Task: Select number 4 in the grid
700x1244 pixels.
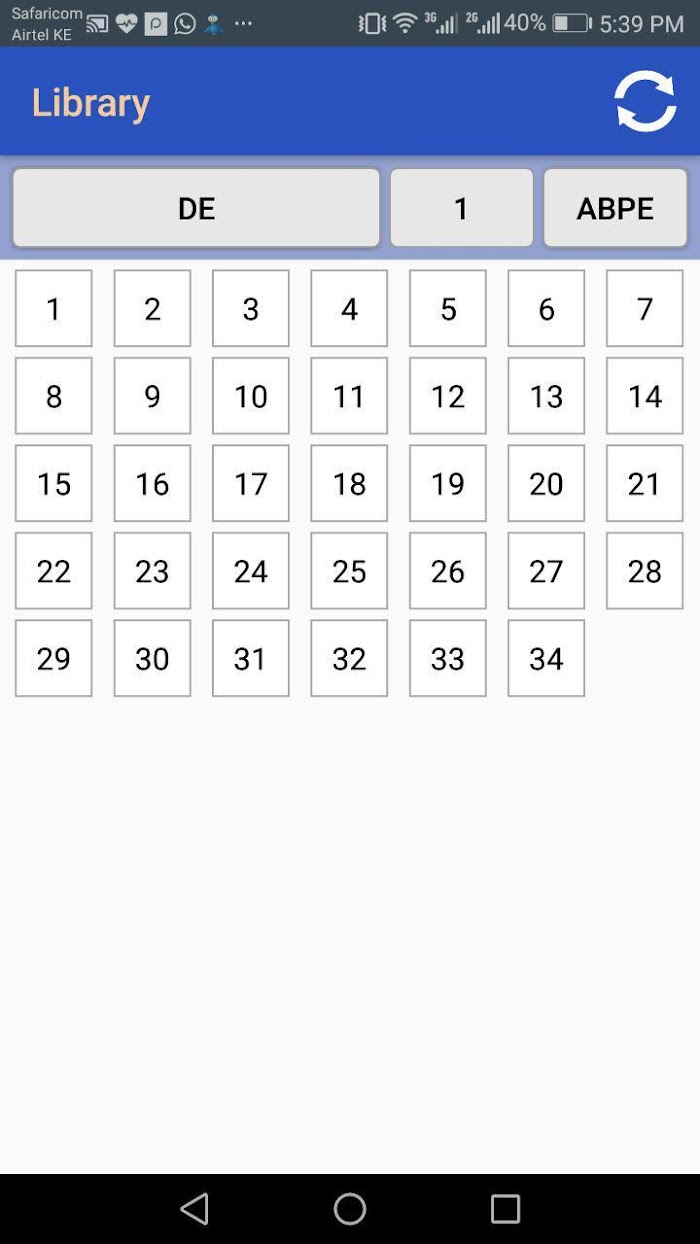Action: point(349,308)
